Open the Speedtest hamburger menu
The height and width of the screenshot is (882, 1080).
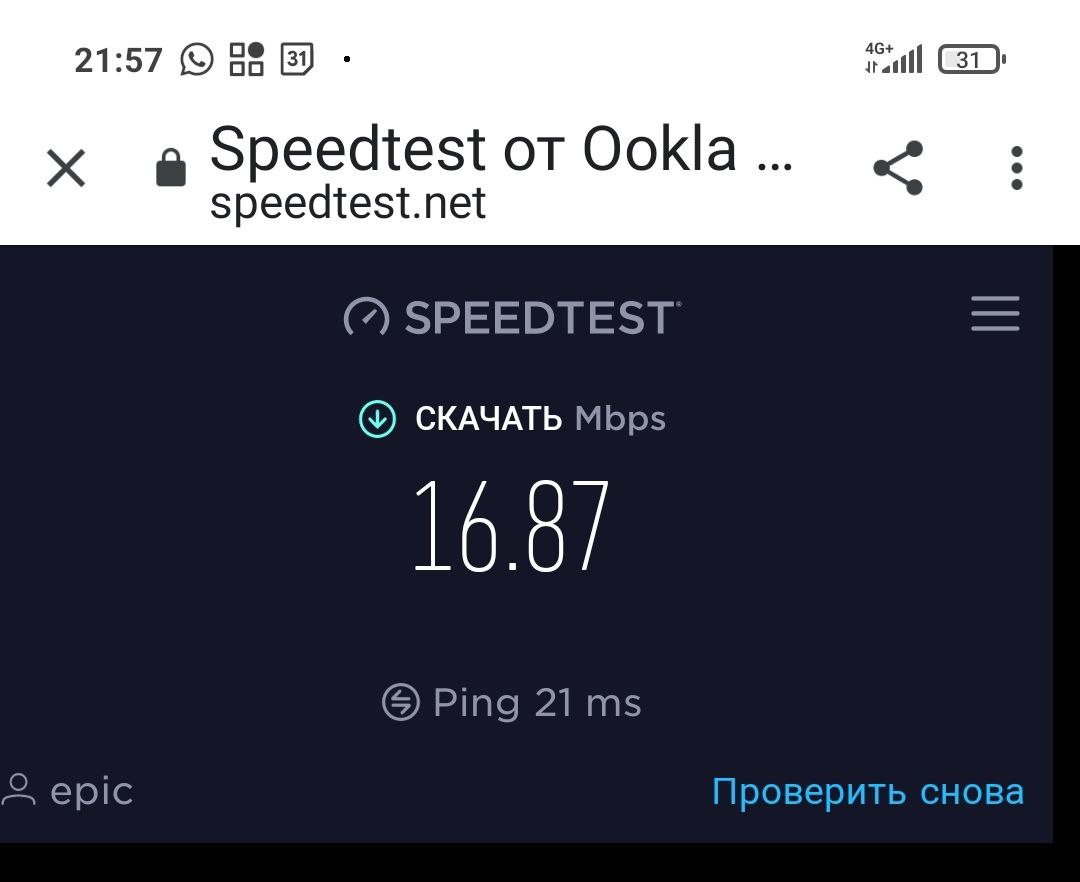995,313
